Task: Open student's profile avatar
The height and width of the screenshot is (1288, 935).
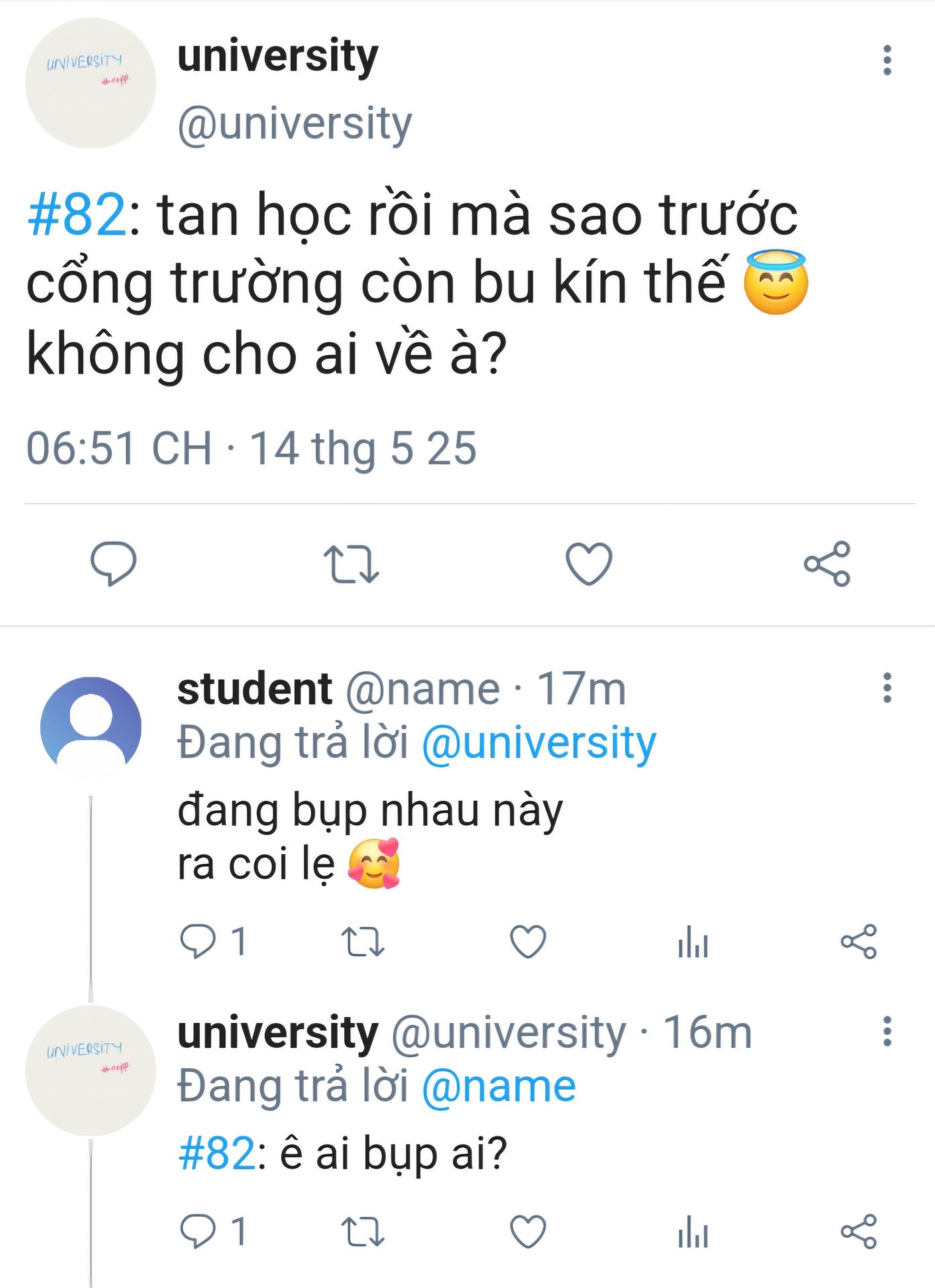Action: (x=91, y=727)
